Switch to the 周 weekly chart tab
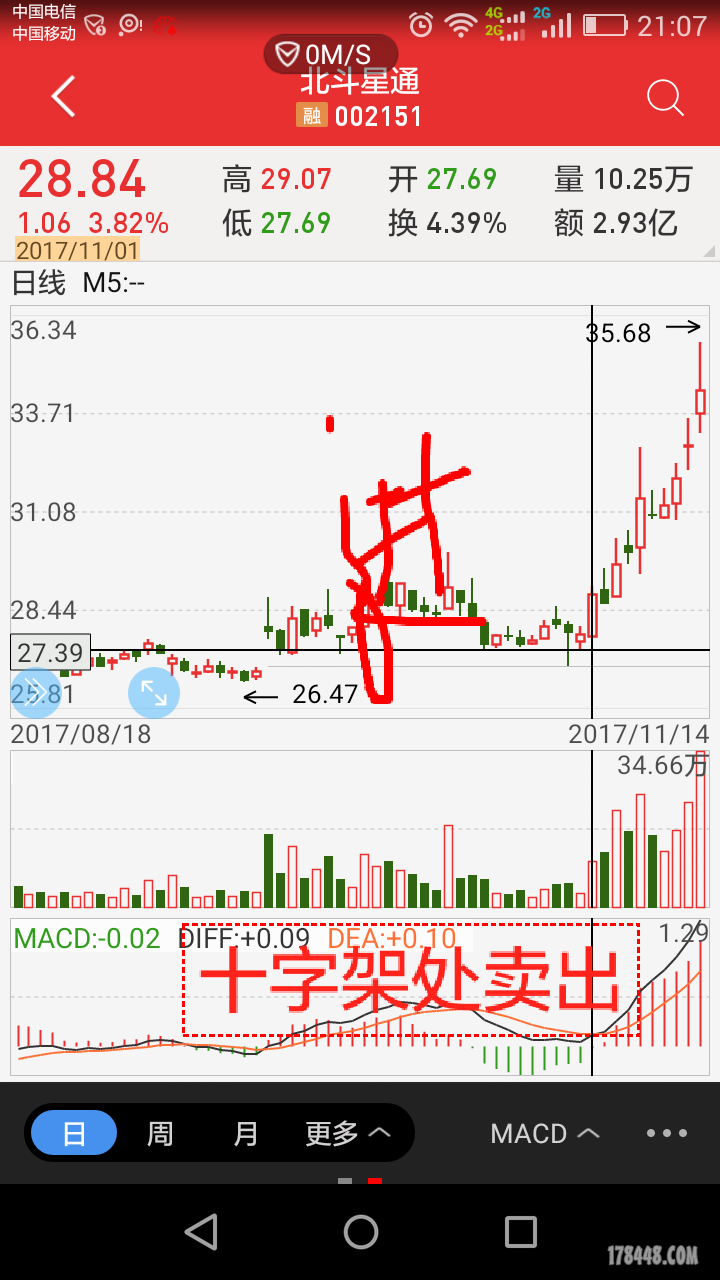 (160, 1133)
